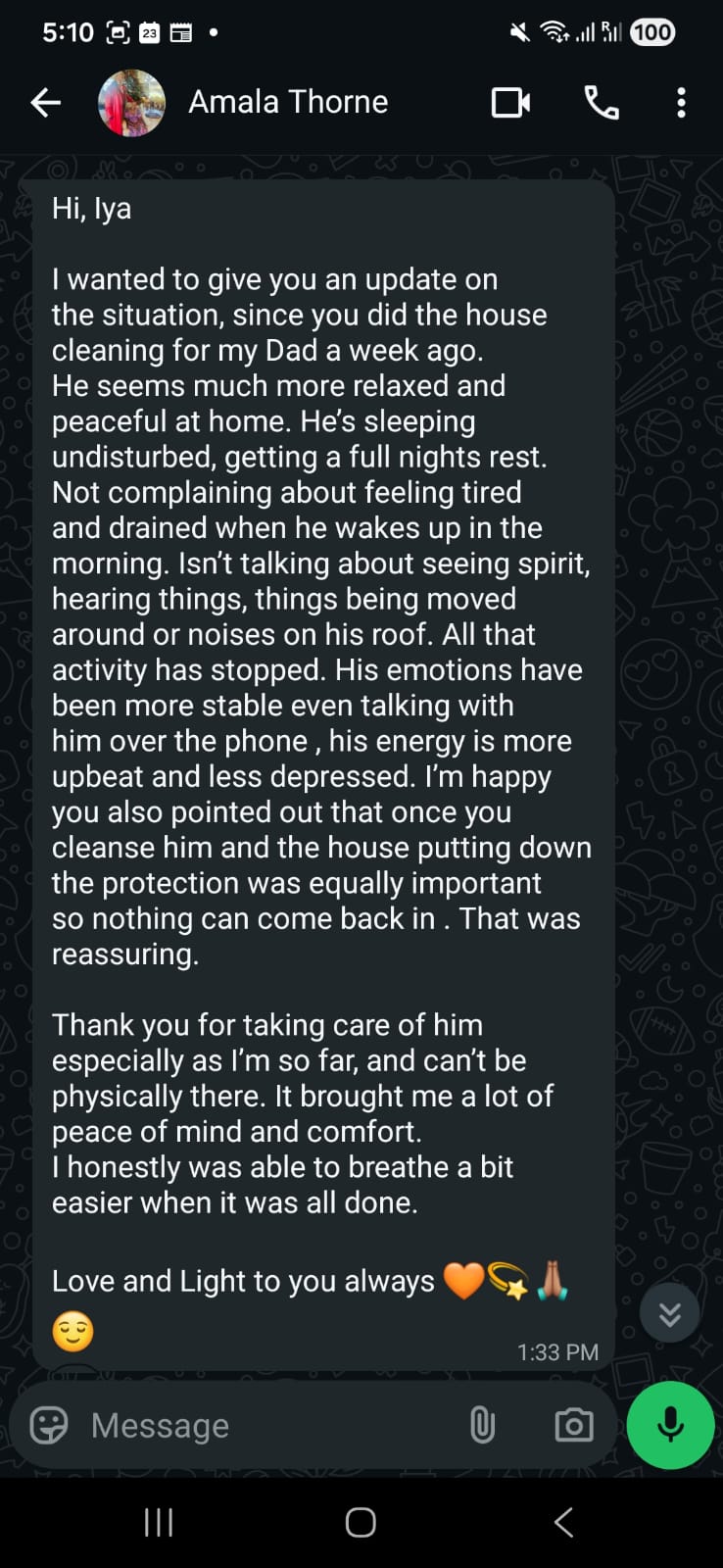This screenshot has width=723, height=1568.
Task: Open the camera from the chat
Action: tap(573, 1425)
